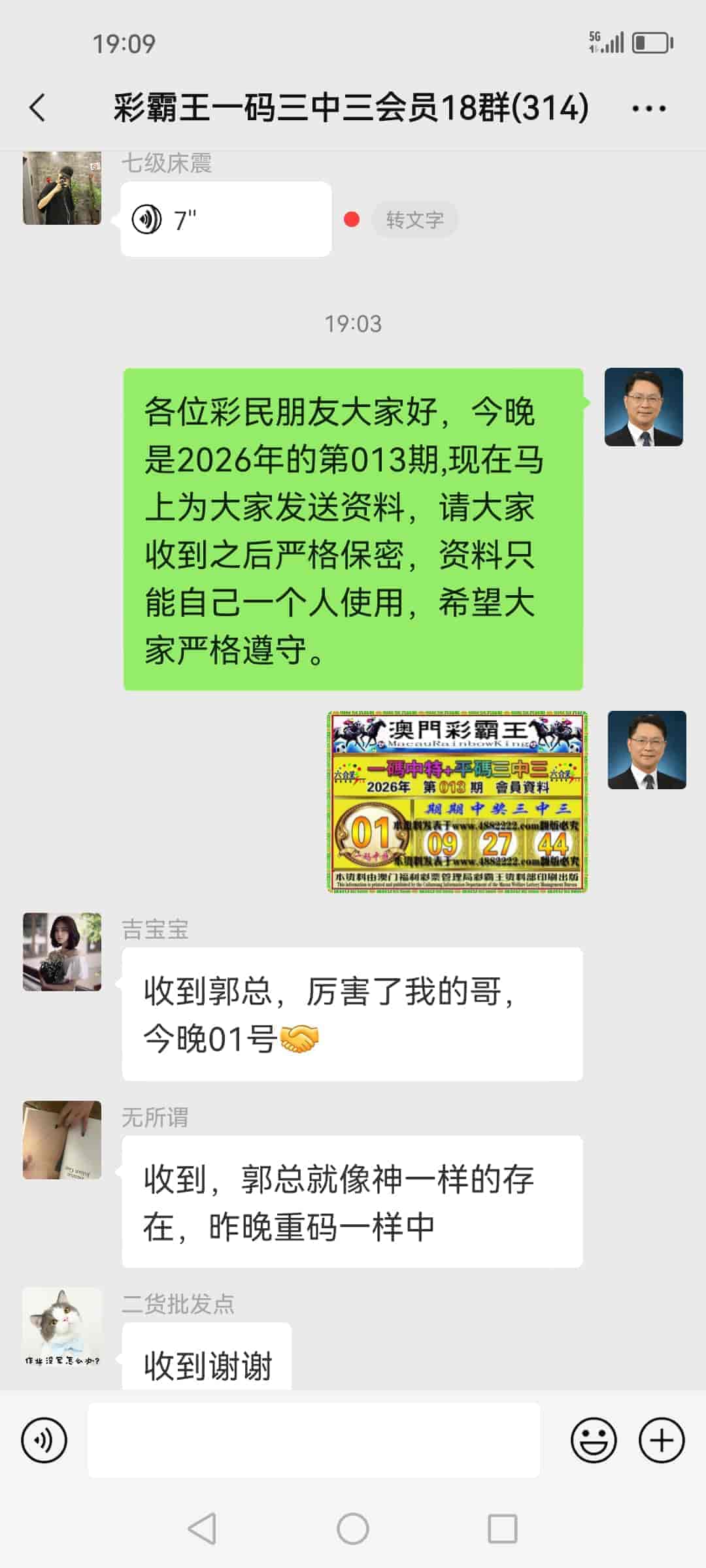Open 二货批发点's cat avatar
Image resolution: width=706 pixels, height=1568 pixels.
point(62,1326)
